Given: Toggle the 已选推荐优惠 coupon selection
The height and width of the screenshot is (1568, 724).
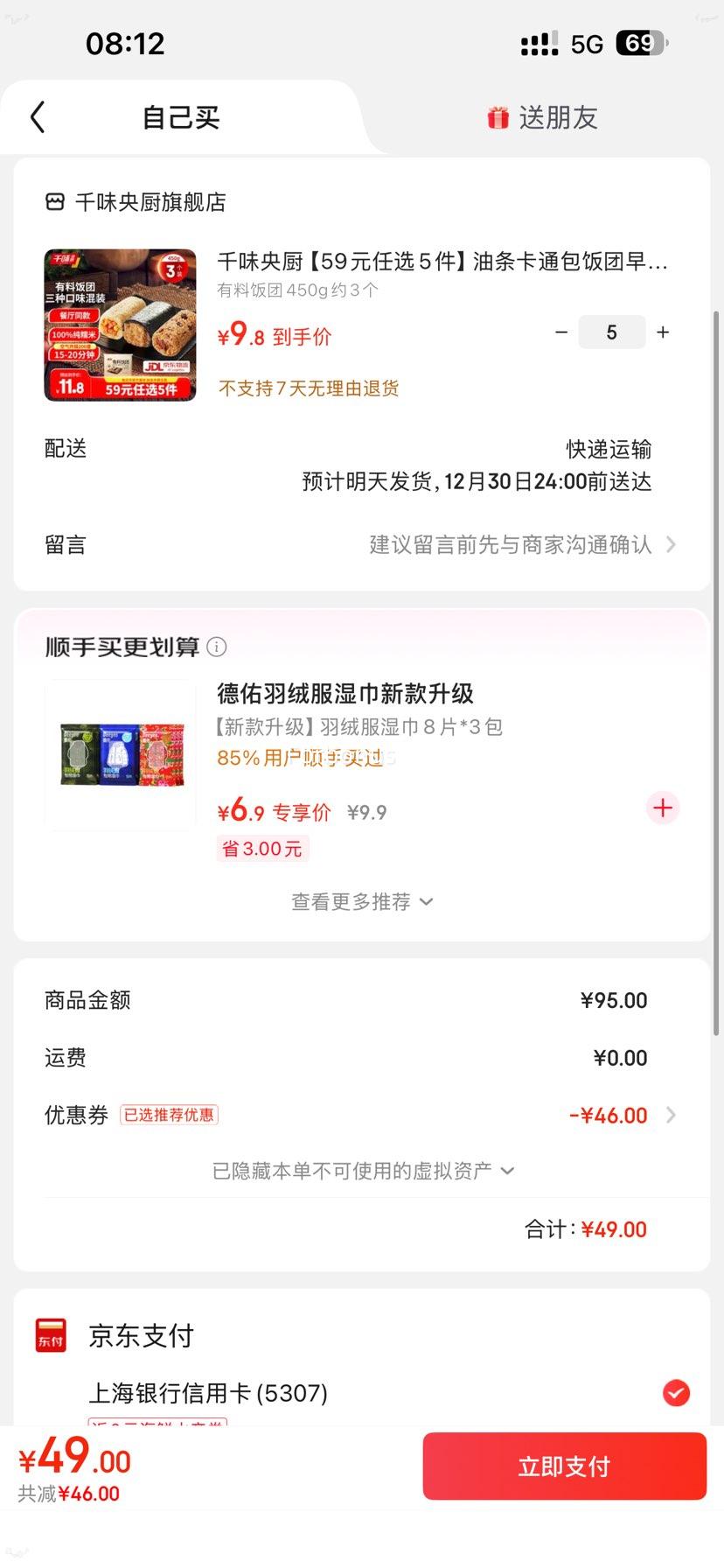Looking at the screenshot, I should pos(169,1114).
